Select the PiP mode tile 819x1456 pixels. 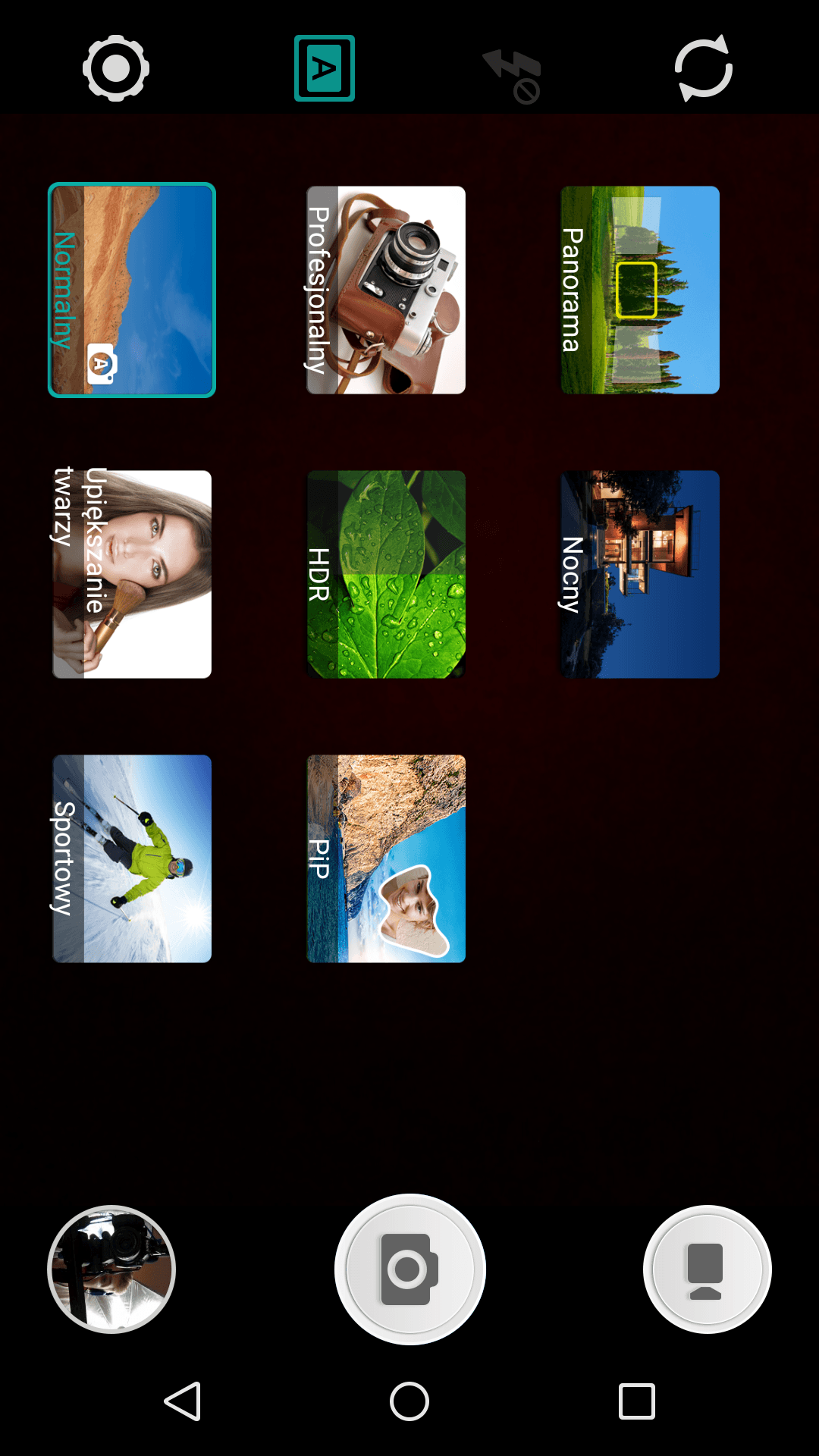pyautogui.click(x=386, y=858)
